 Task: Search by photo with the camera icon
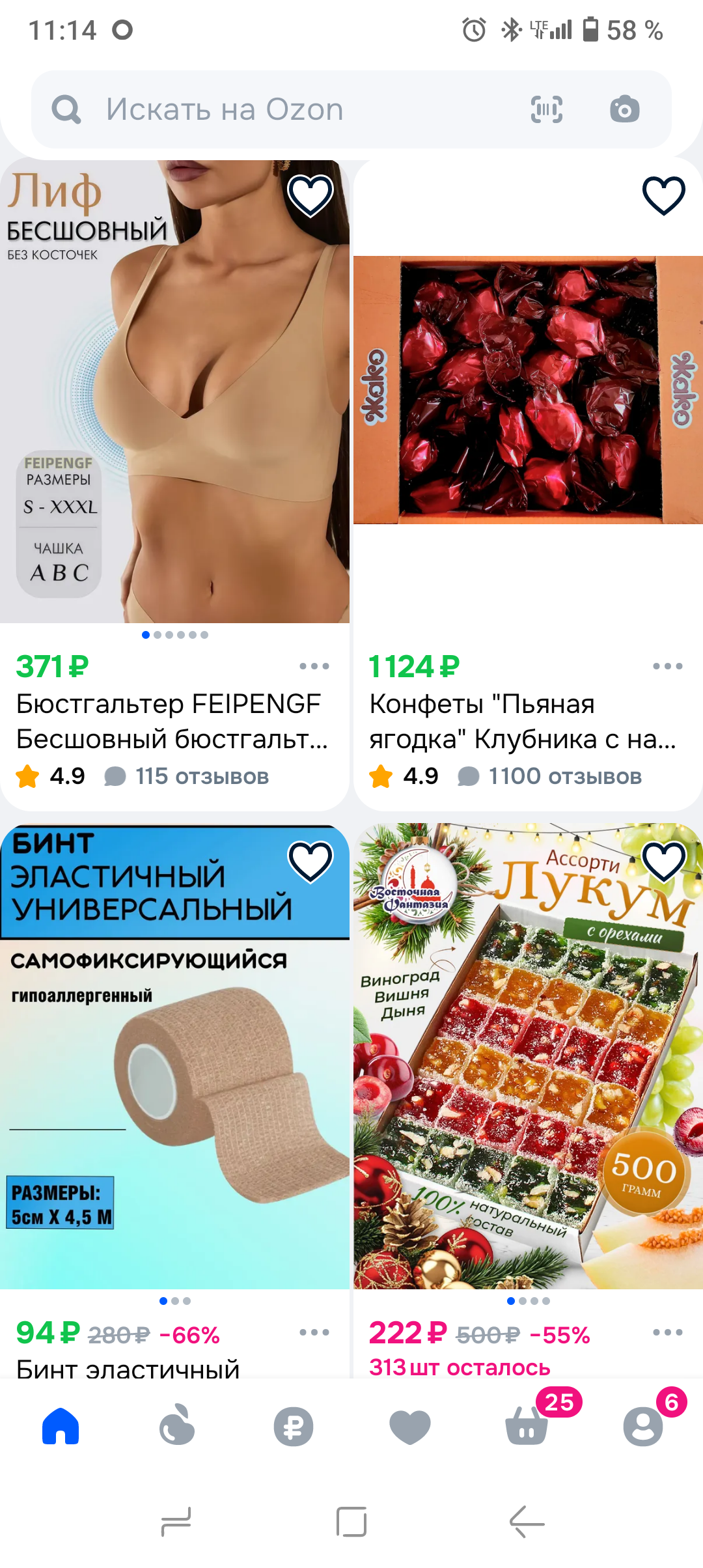click(624, 109)
